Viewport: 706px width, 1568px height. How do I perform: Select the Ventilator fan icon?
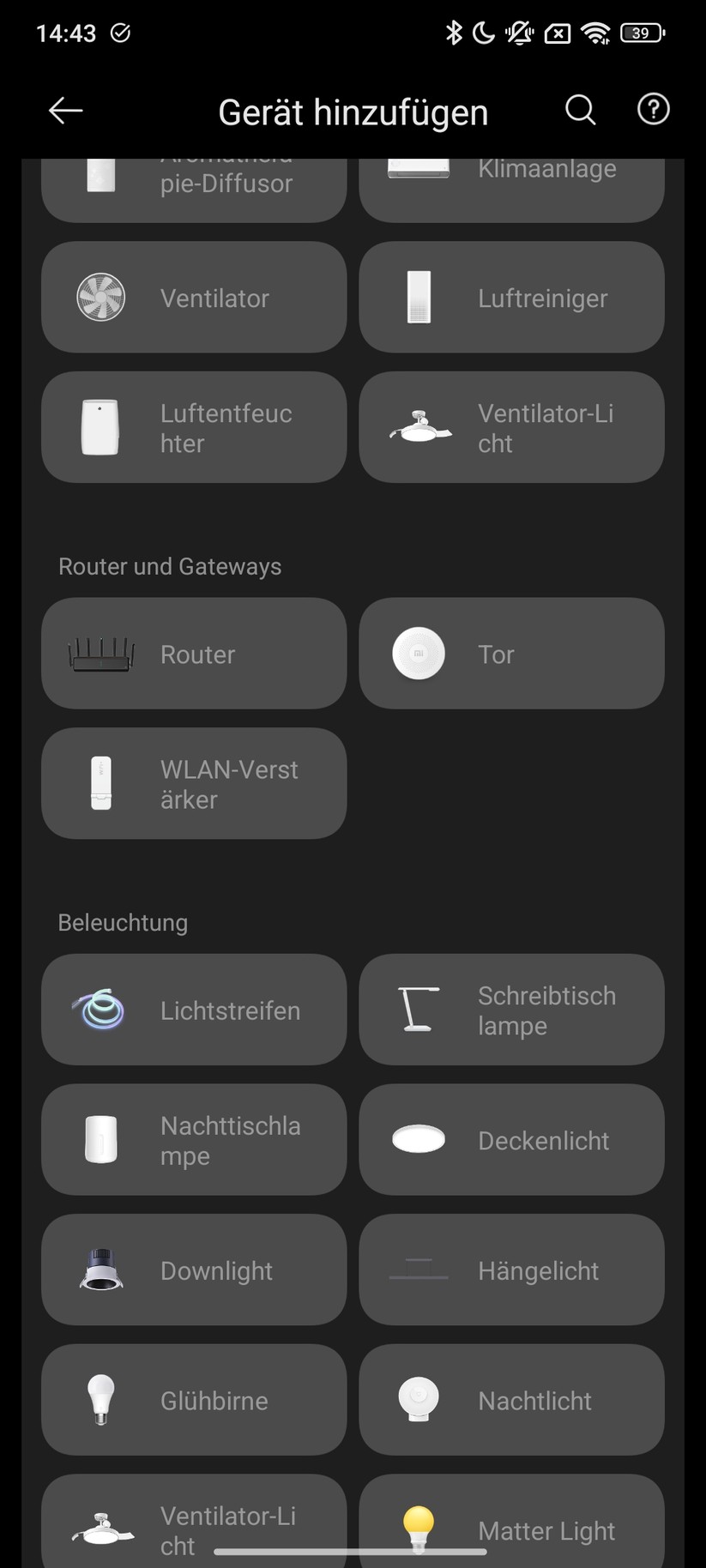(101, 297)
